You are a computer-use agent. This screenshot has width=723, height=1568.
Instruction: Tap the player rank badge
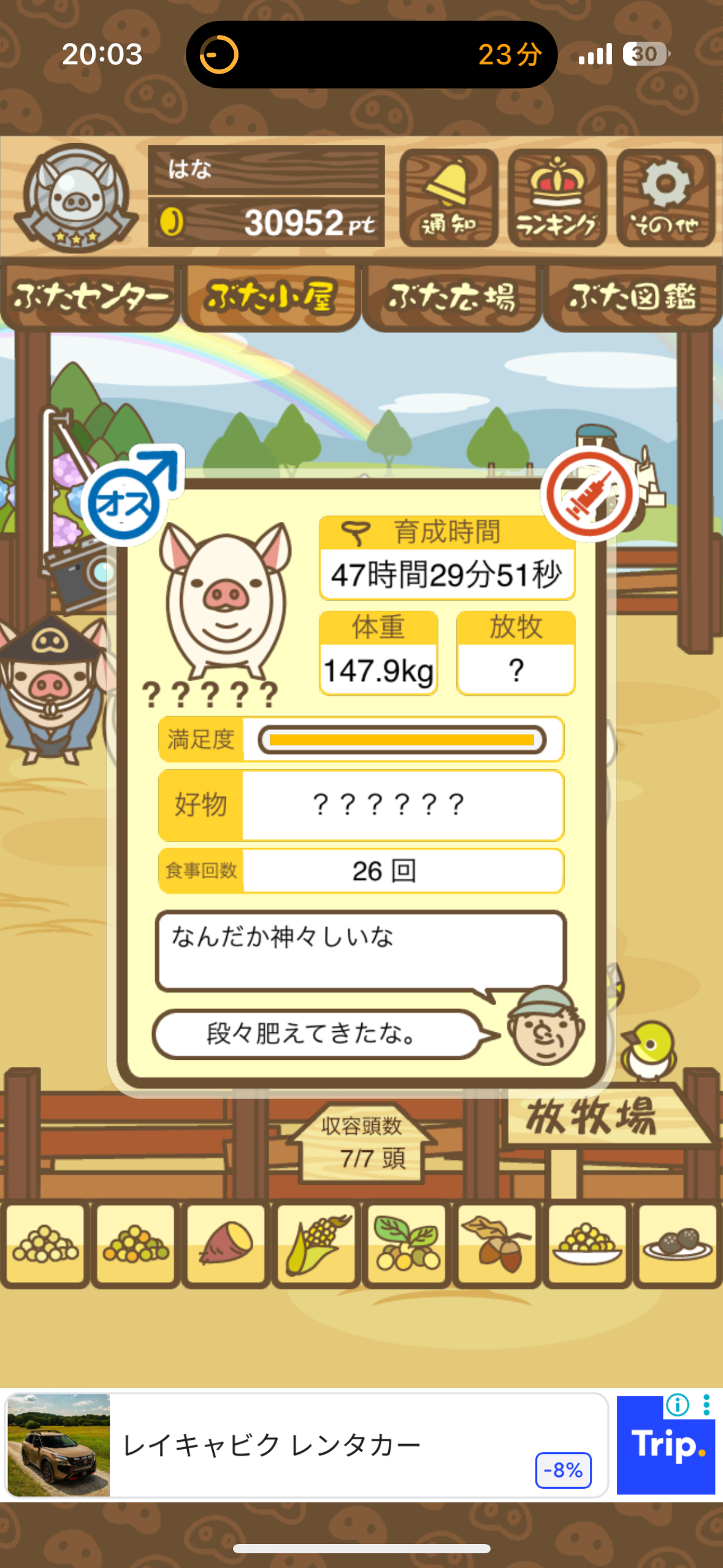point(76,198)
